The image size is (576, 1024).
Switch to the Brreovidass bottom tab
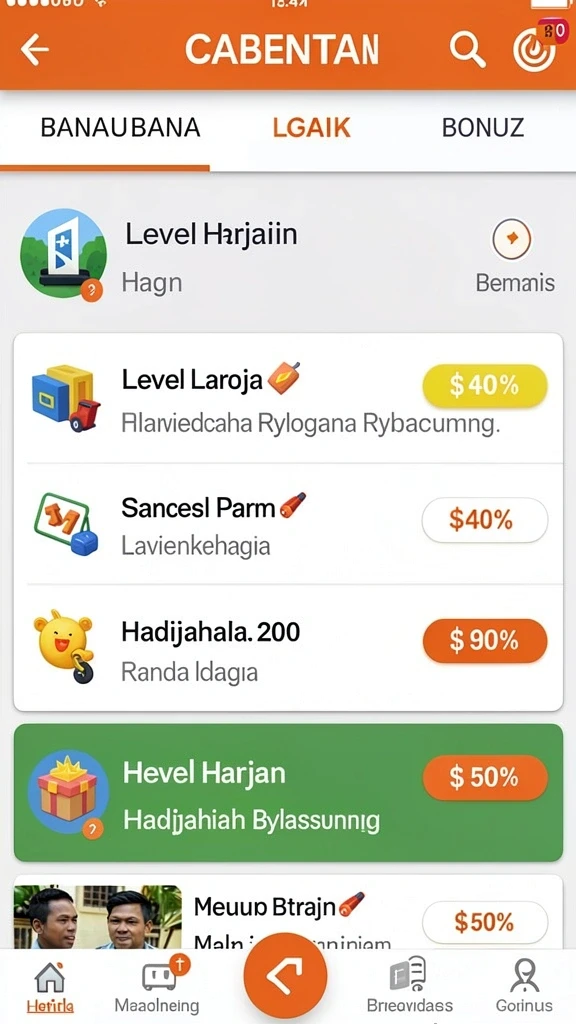(x=409, y=986)
